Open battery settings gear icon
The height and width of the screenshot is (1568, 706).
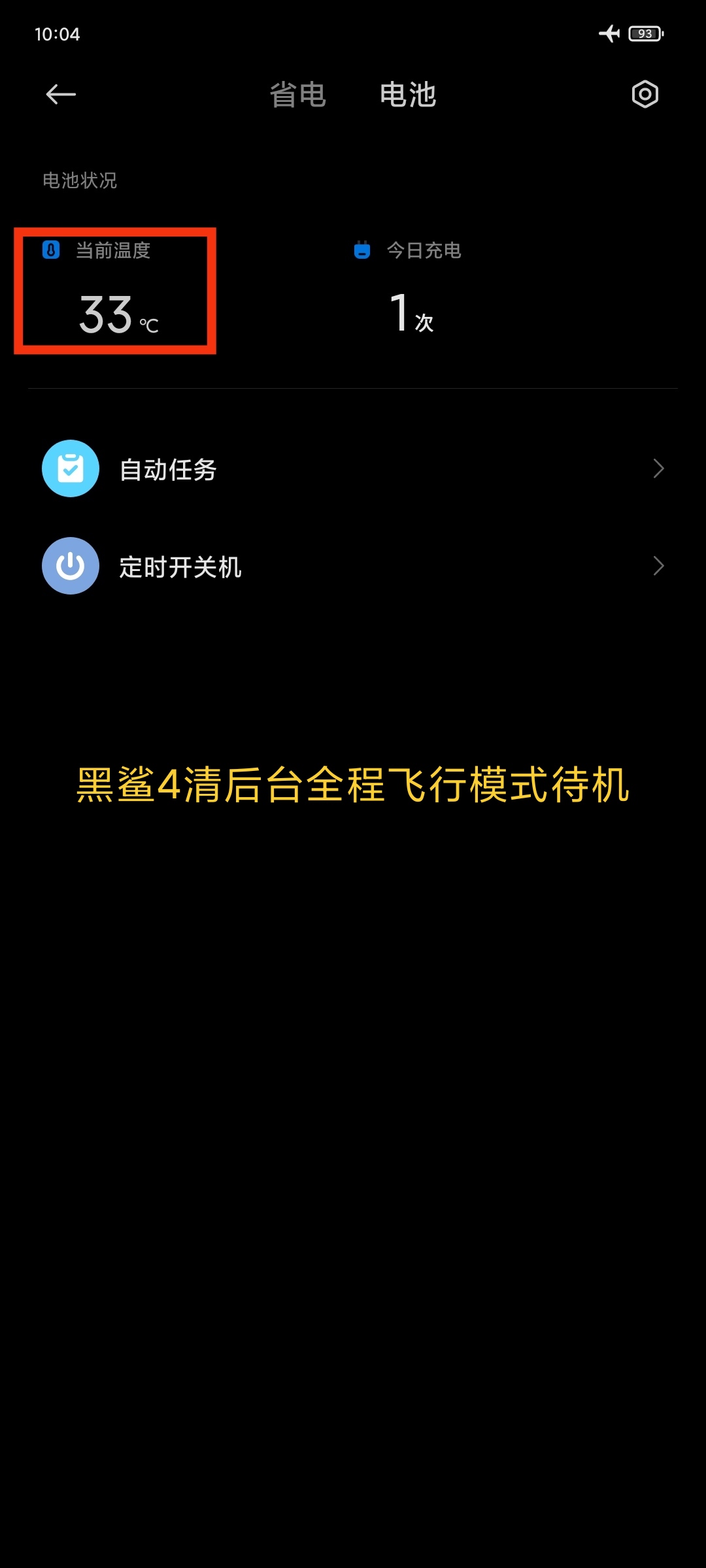(x=645, y=95)
